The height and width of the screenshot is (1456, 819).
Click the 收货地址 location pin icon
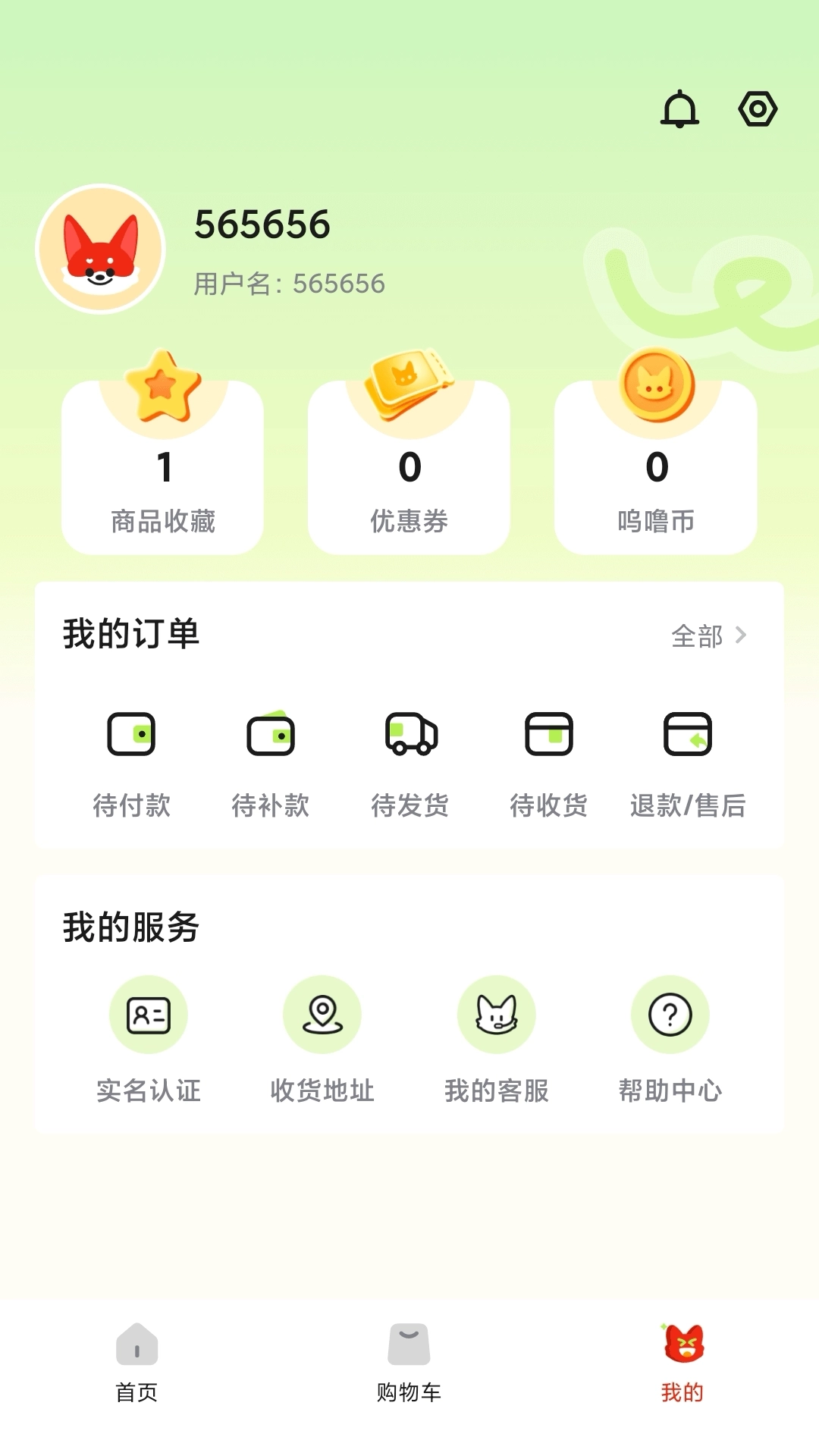(x=322, y=1014)
